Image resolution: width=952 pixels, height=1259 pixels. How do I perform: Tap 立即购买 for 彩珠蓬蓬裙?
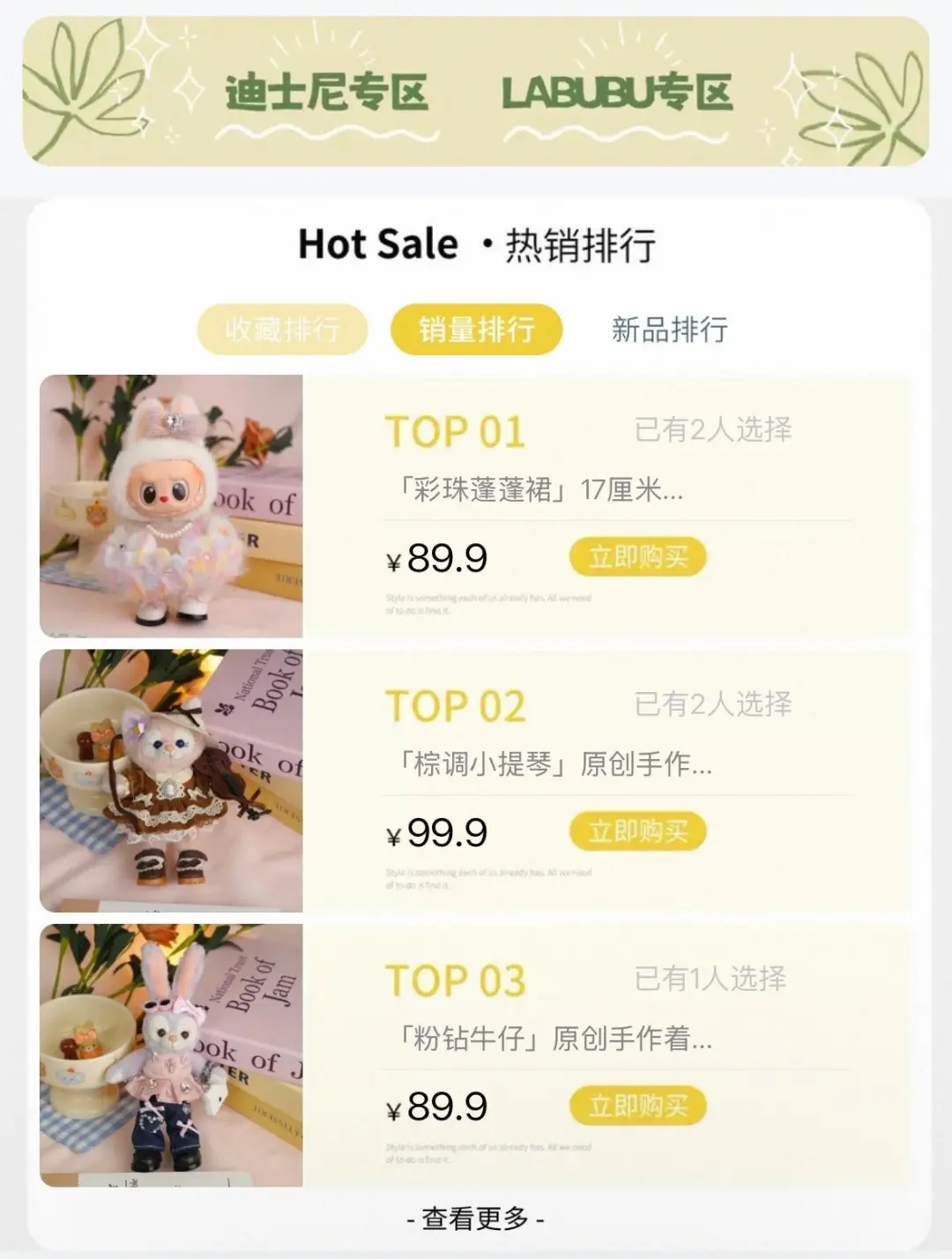tap(637, 557)
